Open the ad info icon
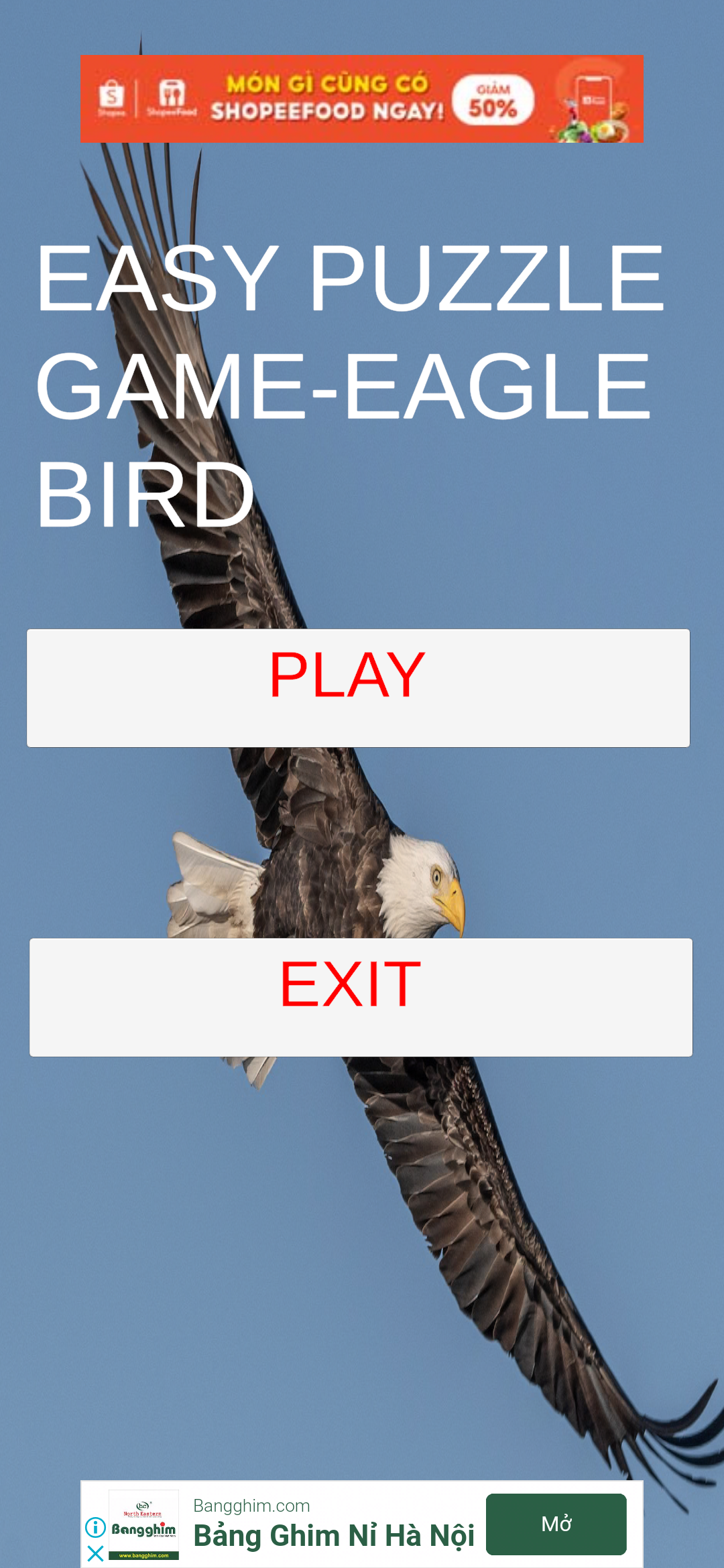The width and height of the screenshot is (724, 1568). click(x=95, y=1527)
